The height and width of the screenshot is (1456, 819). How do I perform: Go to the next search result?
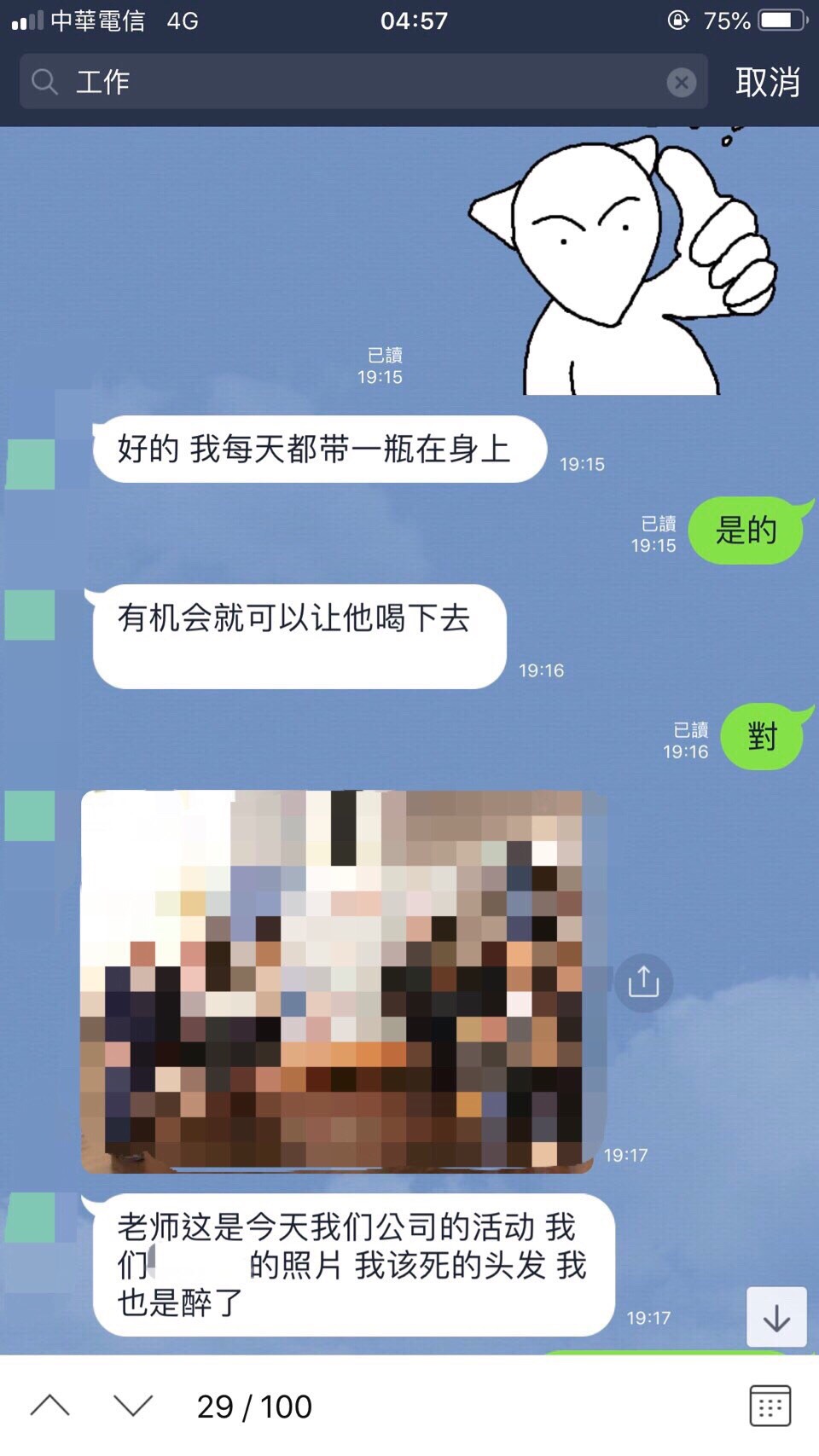click(133, 1406)
